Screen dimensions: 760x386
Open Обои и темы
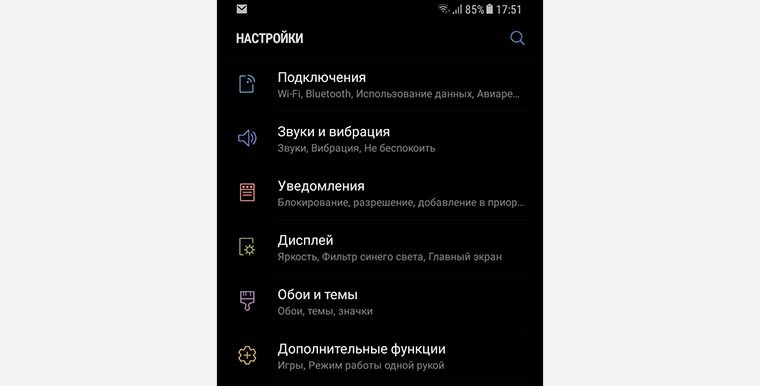point(380,302)
